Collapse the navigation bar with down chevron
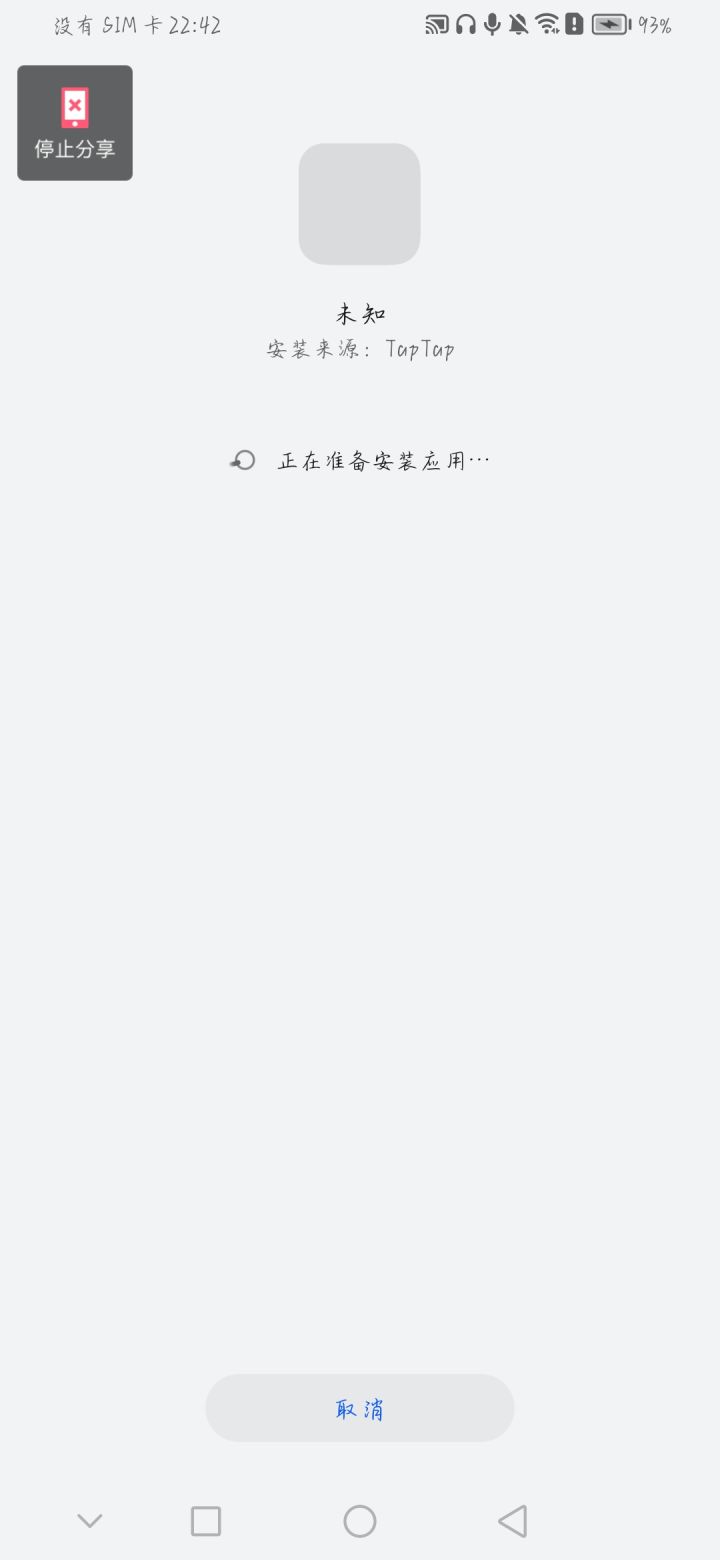The image size is (720, 1560). point(90,1520)
